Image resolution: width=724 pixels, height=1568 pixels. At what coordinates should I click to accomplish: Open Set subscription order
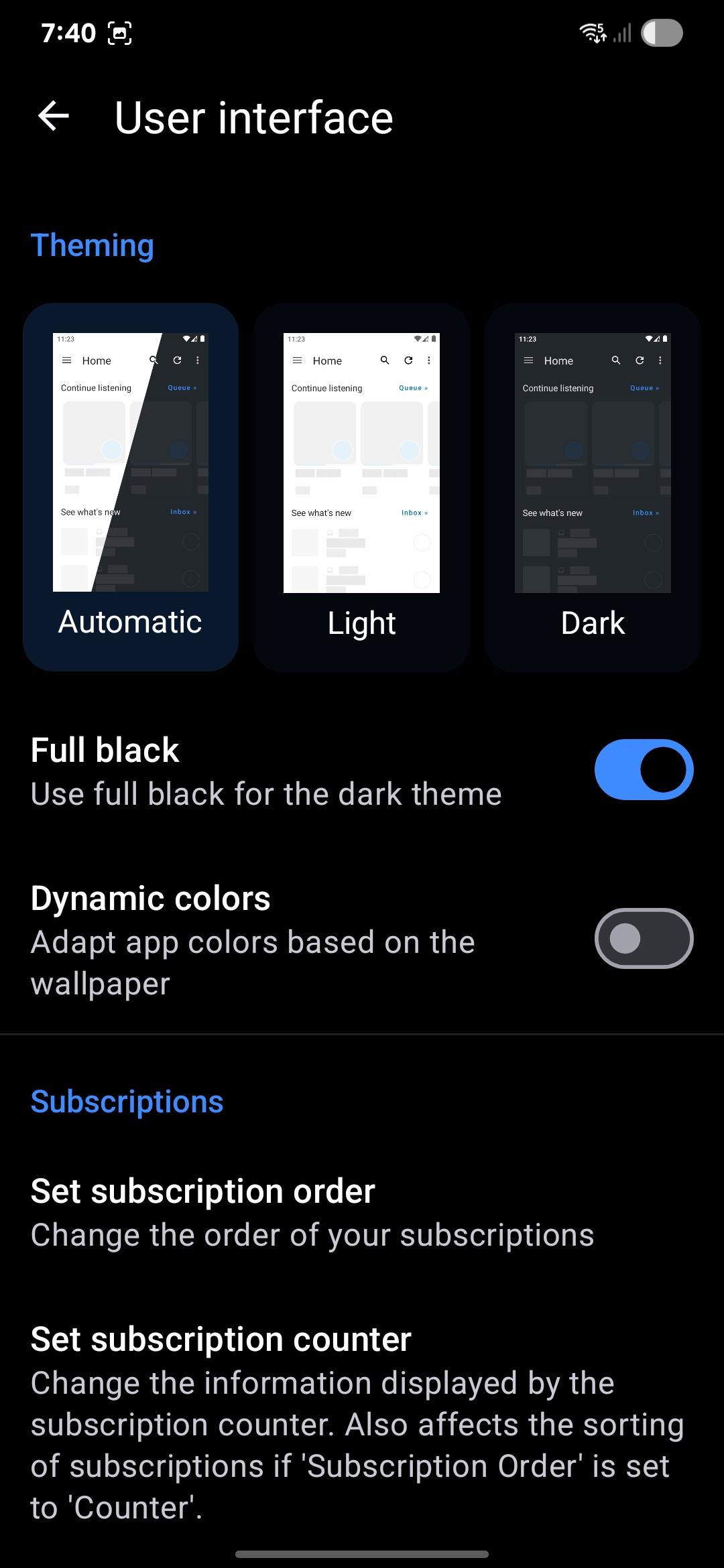coord(362,1212)
